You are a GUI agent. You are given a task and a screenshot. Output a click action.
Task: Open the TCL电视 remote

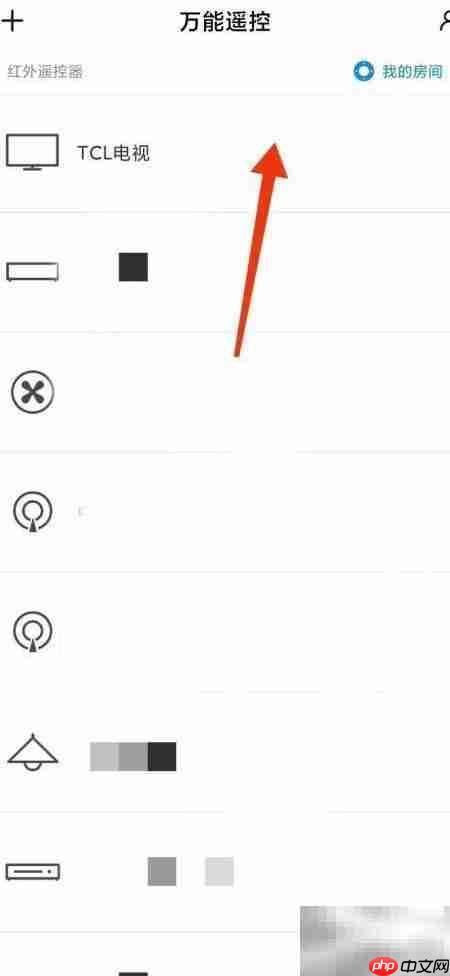point(225,153)
